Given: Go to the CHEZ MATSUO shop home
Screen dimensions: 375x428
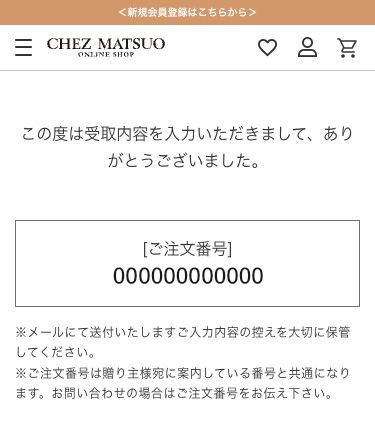Looking at the screenshot, I should click(106, 47).
